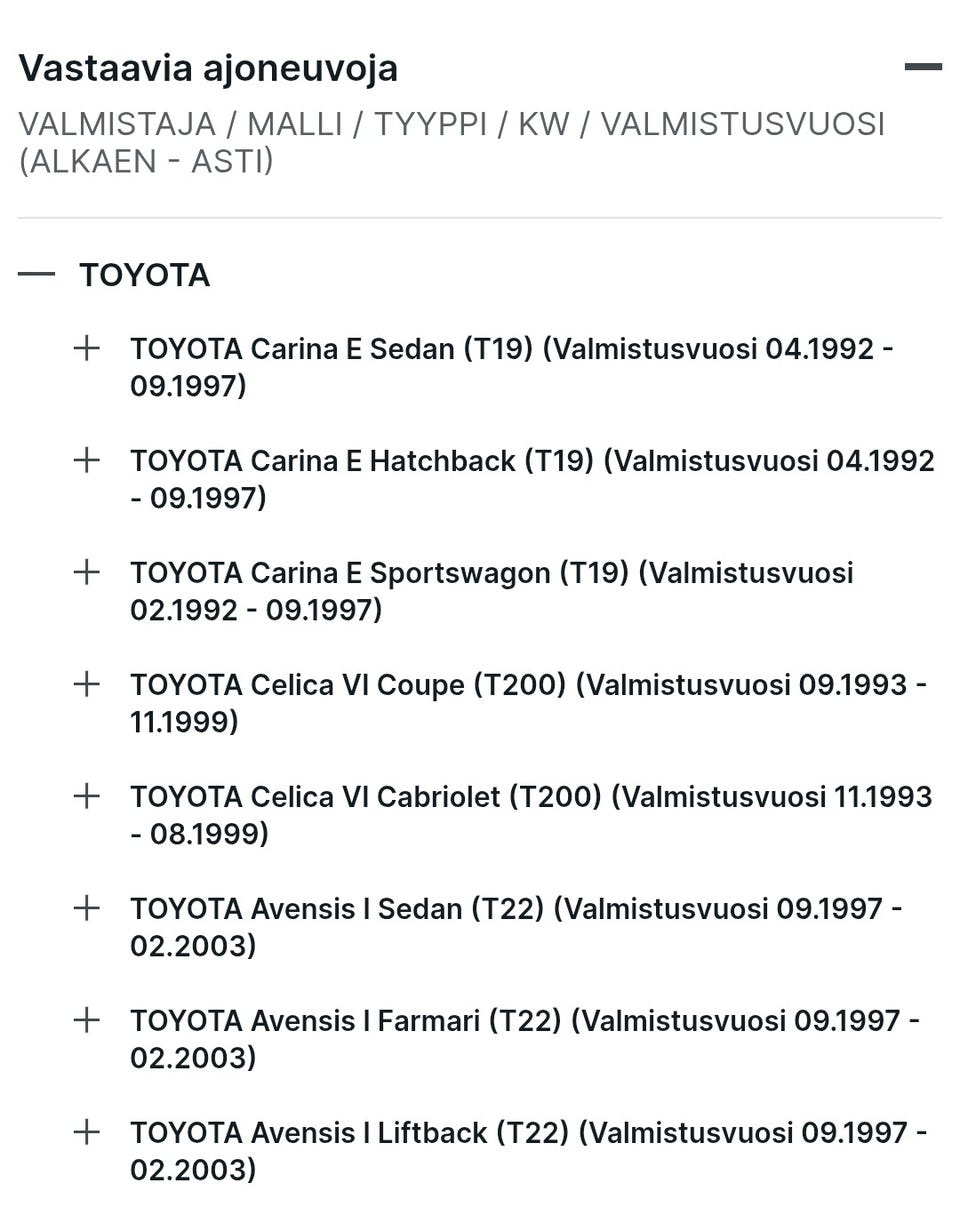Expand TOYOTA Celica VI Cabriolet (T200)
Viewport: 960px width, 1223px height.
[87, 797]
